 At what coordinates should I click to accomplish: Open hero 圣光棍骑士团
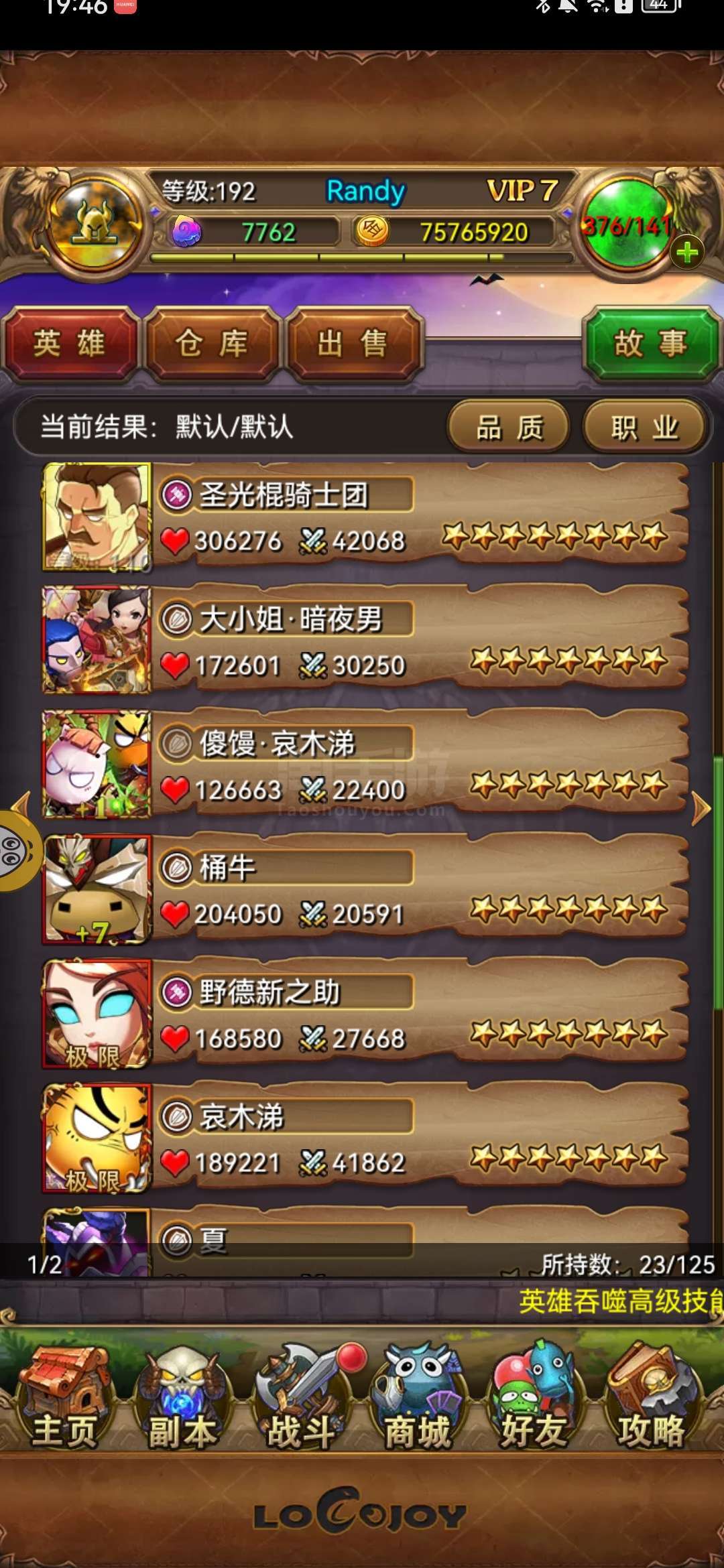(365, 517)
